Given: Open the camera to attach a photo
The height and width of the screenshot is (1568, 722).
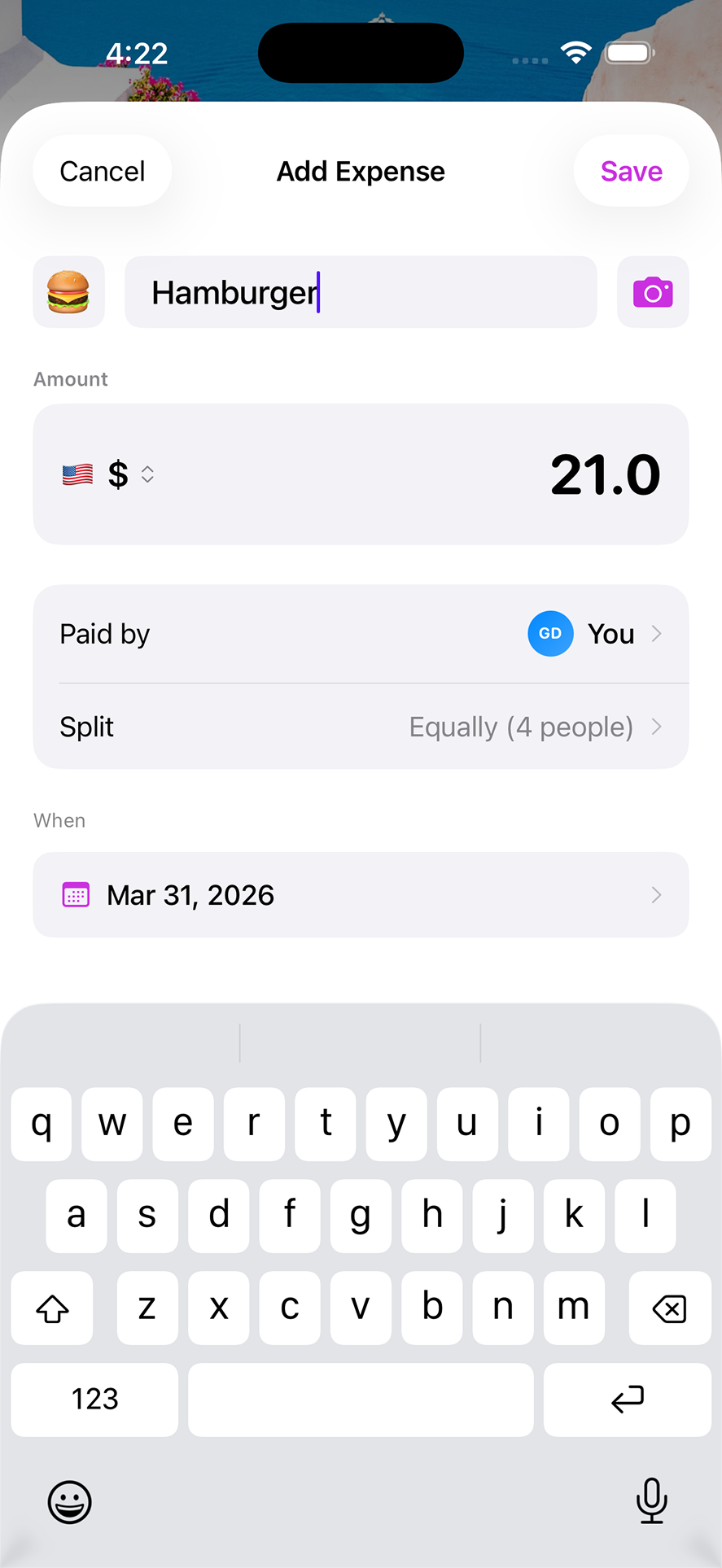Looking at the screenshot, I should pyautogui.click(x=653, y=292).
